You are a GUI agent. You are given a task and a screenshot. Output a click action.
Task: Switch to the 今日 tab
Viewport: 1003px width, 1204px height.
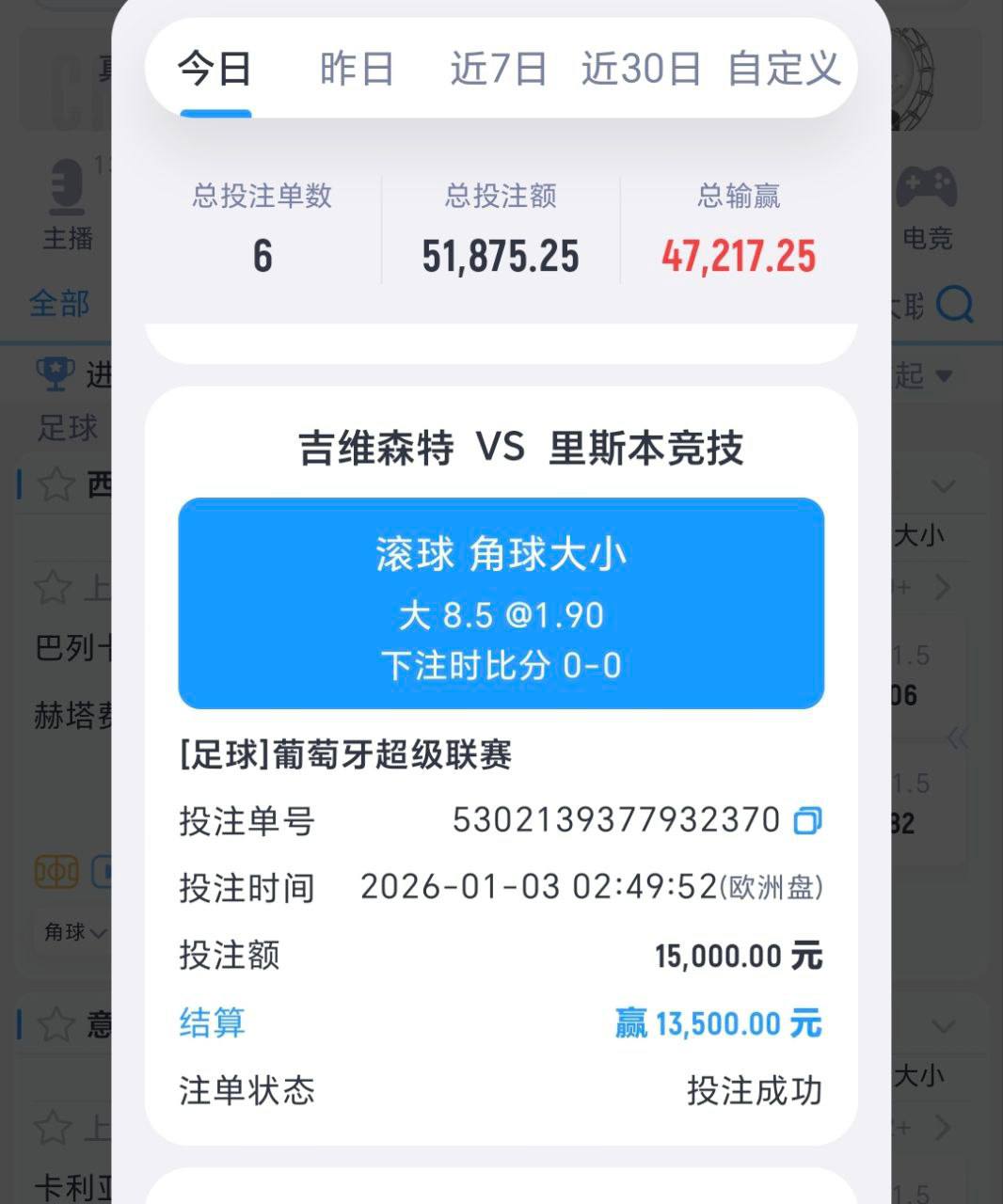pyautogui.click(x=215, y=70)
